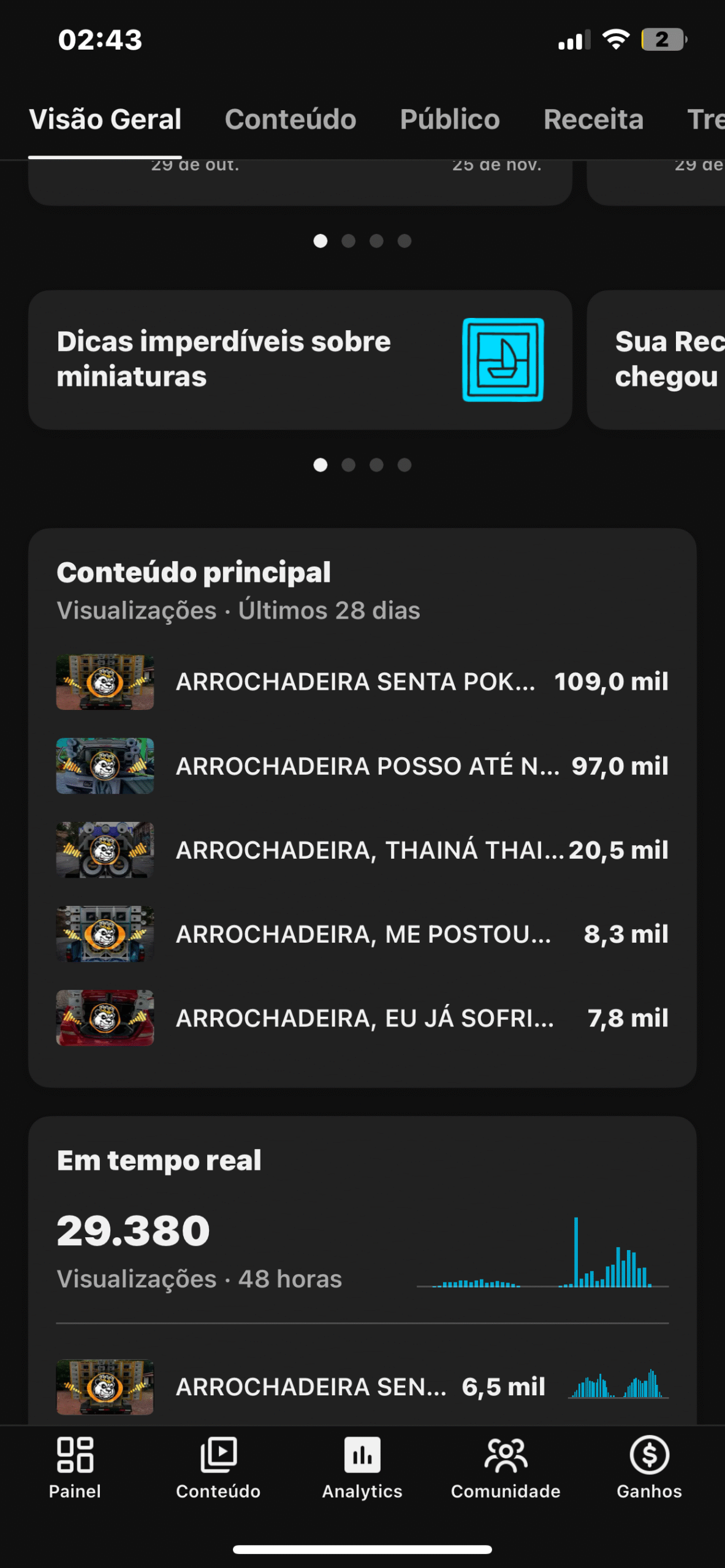Switch to the Receita tab

point(593,119)
